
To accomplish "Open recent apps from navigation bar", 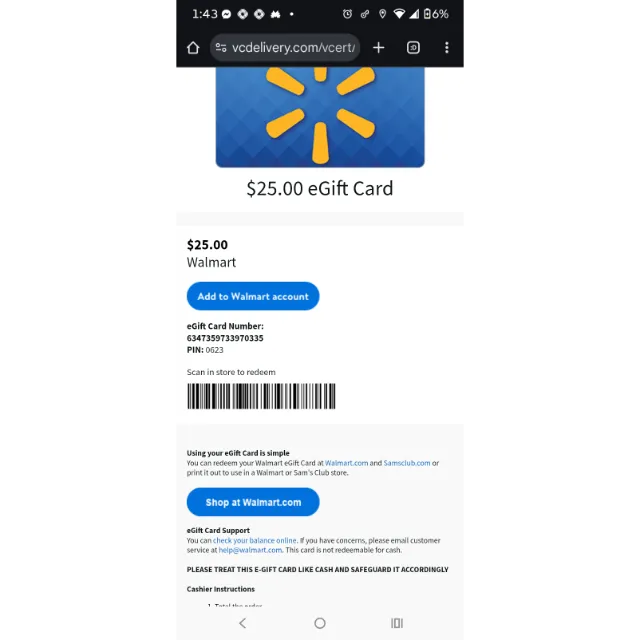I will (x=397, y=623).
